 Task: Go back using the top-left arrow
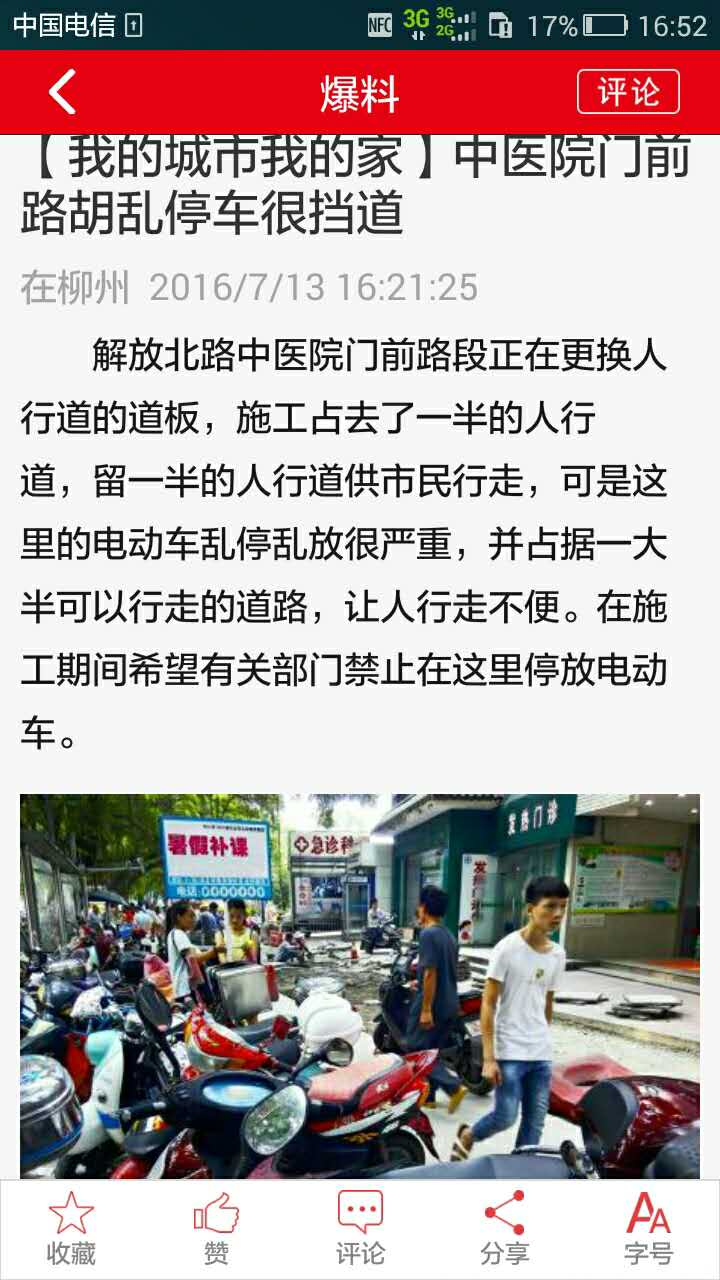coord(62,92)
